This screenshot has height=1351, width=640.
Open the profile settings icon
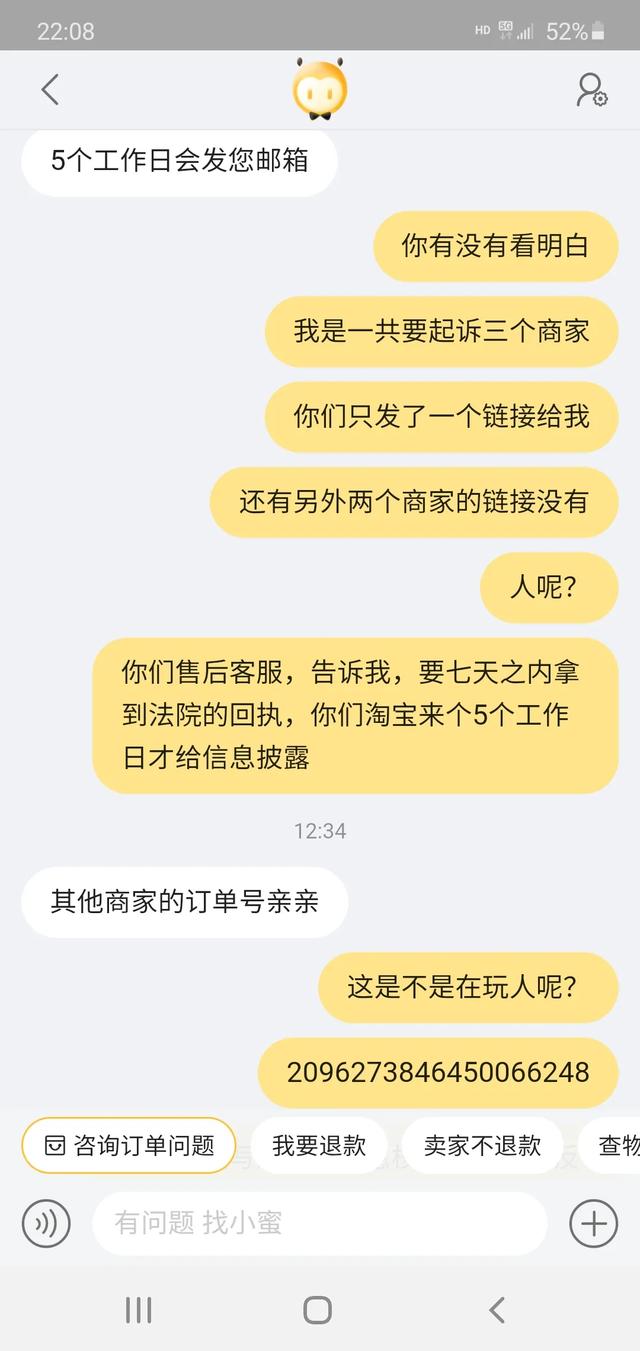point(591,90)
